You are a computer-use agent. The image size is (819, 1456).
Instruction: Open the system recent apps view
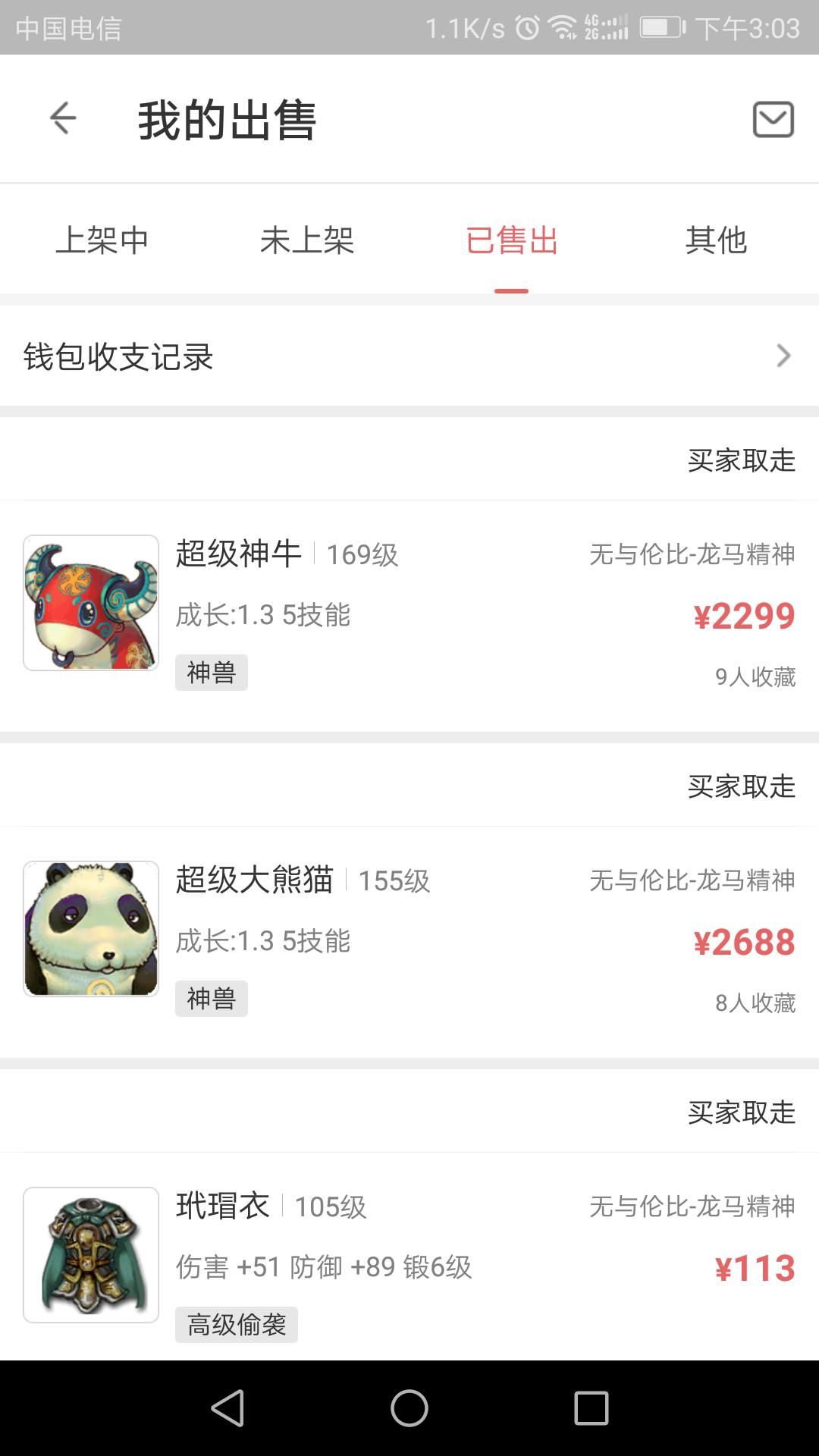click(591, 1409)
